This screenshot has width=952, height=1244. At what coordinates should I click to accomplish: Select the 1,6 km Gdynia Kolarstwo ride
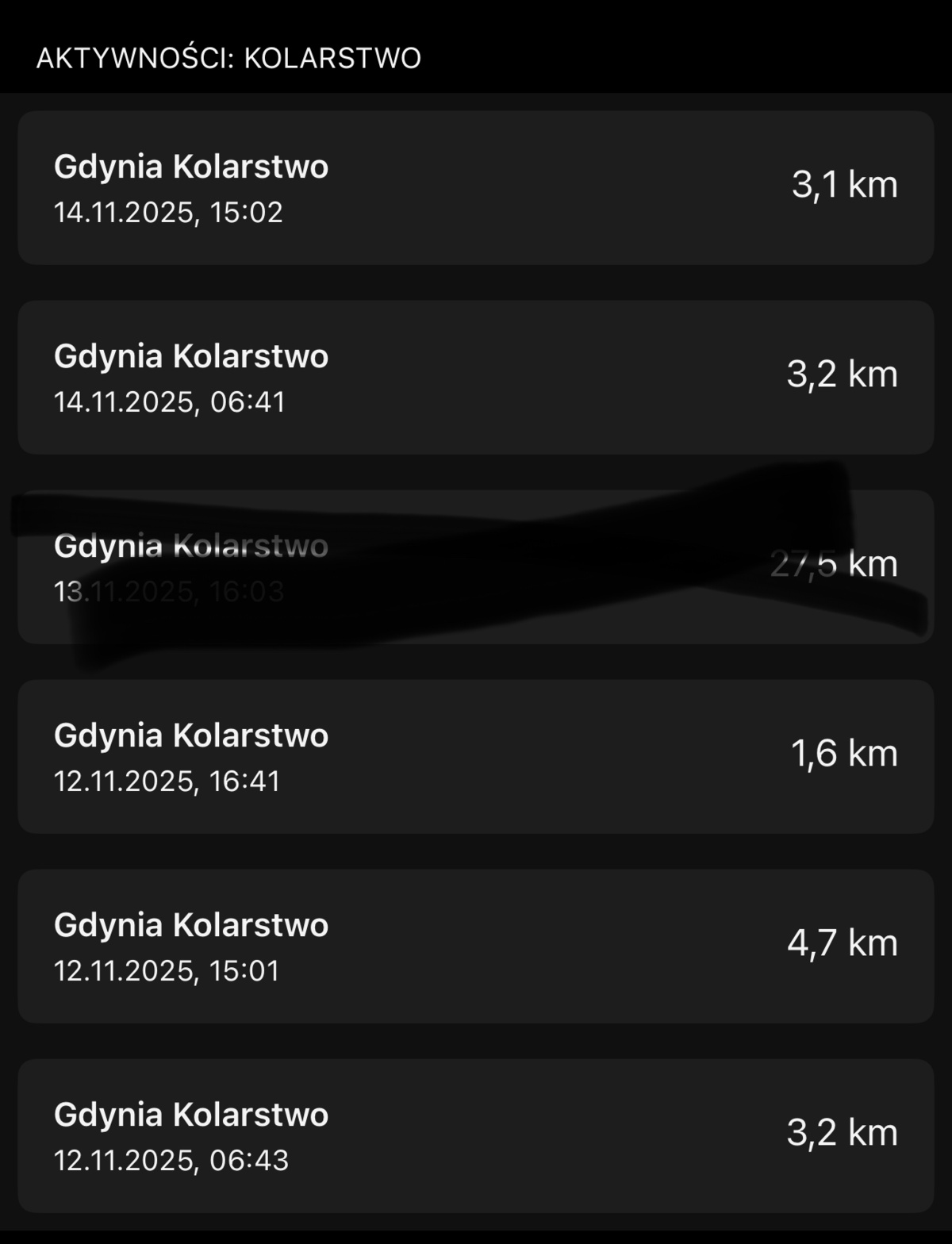[476, 756]
